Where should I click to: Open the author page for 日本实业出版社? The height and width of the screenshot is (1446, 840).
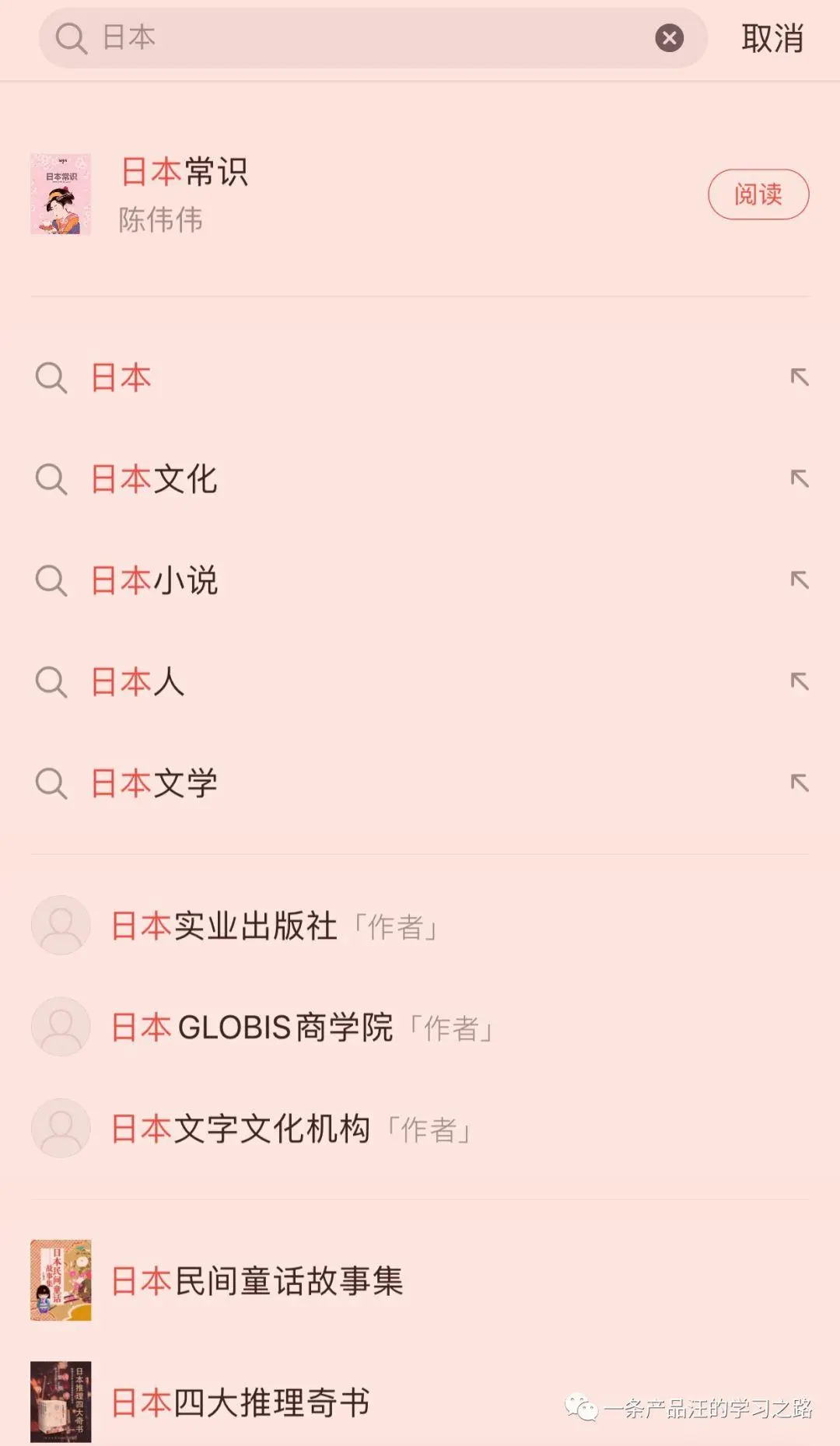click(x=224, y=926)
